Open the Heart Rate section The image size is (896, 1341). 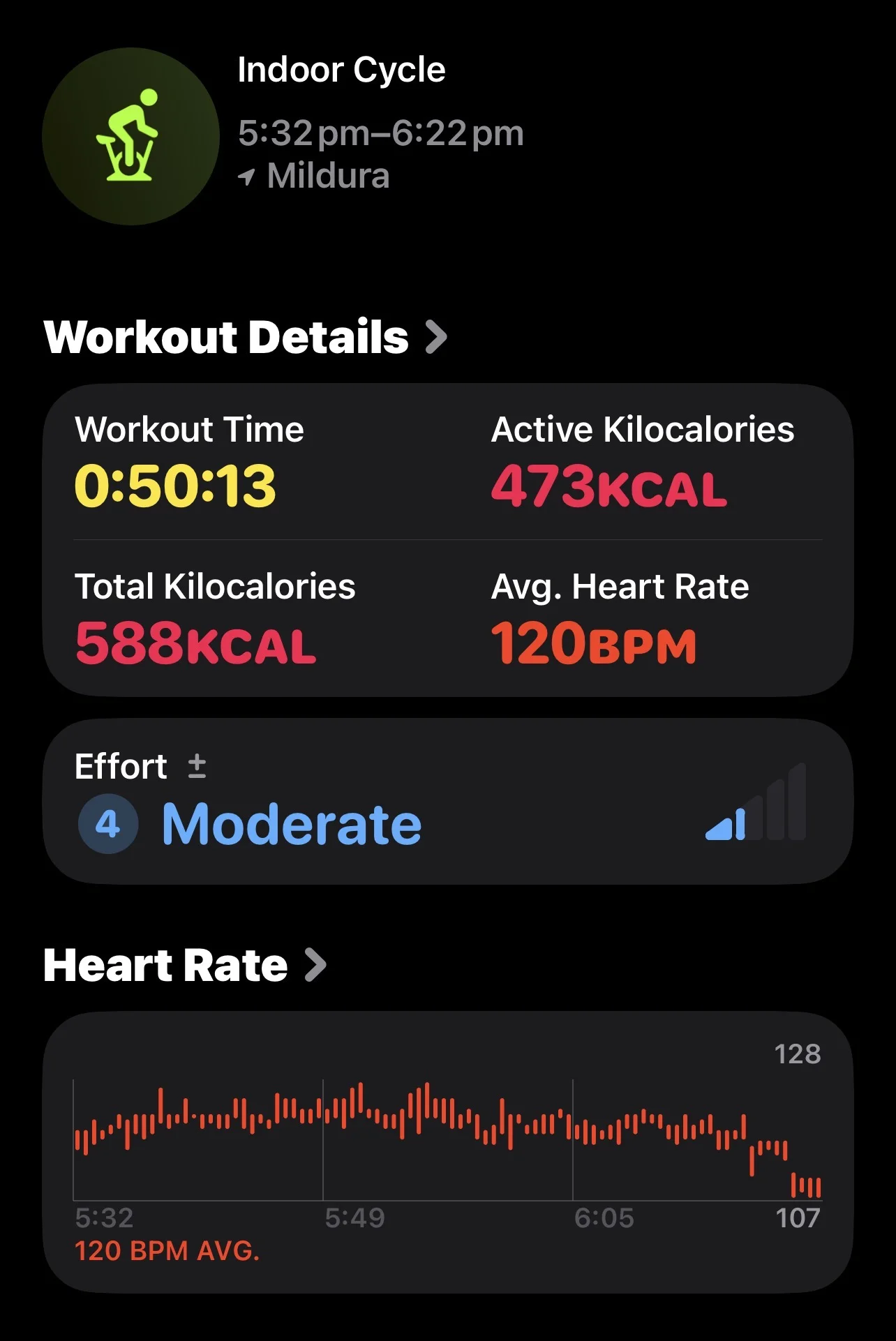[x=185, y=966]
